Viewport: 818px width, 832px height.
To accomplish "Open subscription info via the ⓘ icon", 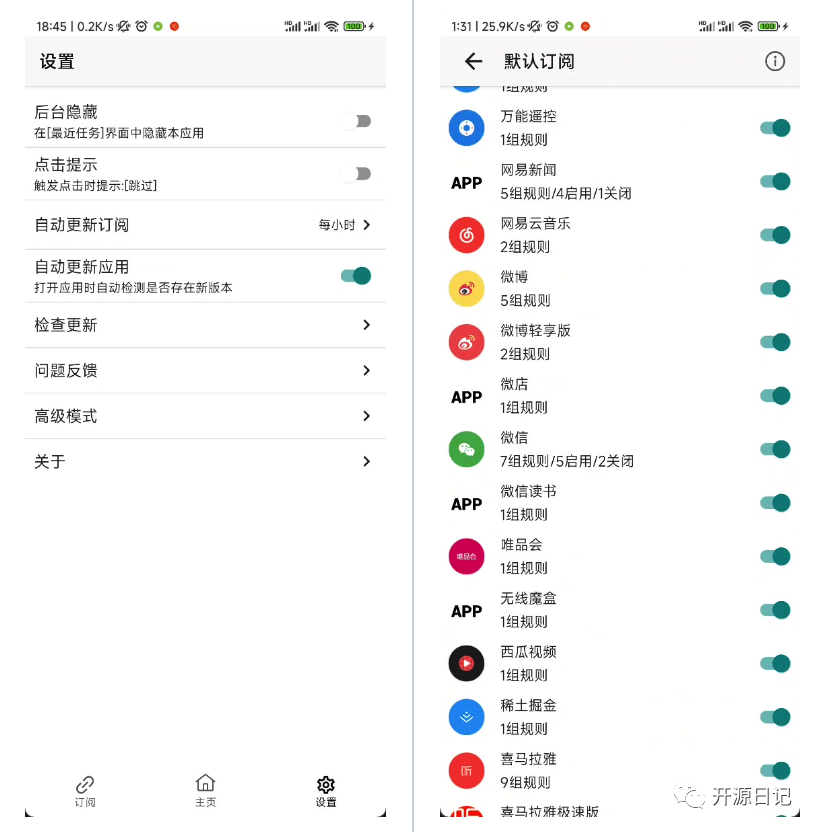I will click(775, 61).
